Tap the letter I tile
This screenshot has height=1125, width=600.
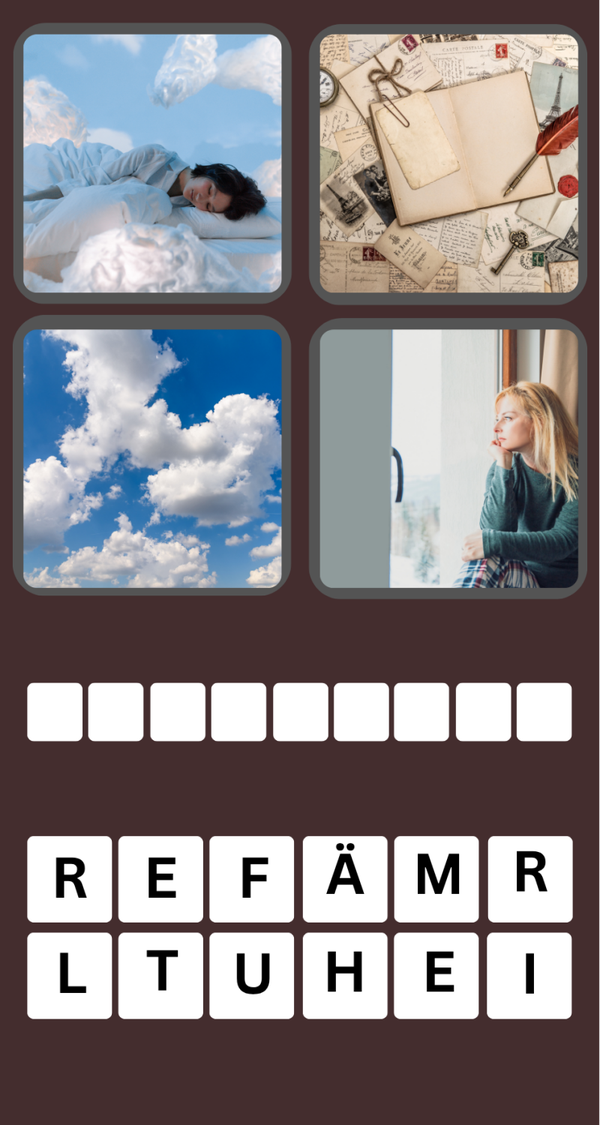pyautogui.click(x=529, y=975)
